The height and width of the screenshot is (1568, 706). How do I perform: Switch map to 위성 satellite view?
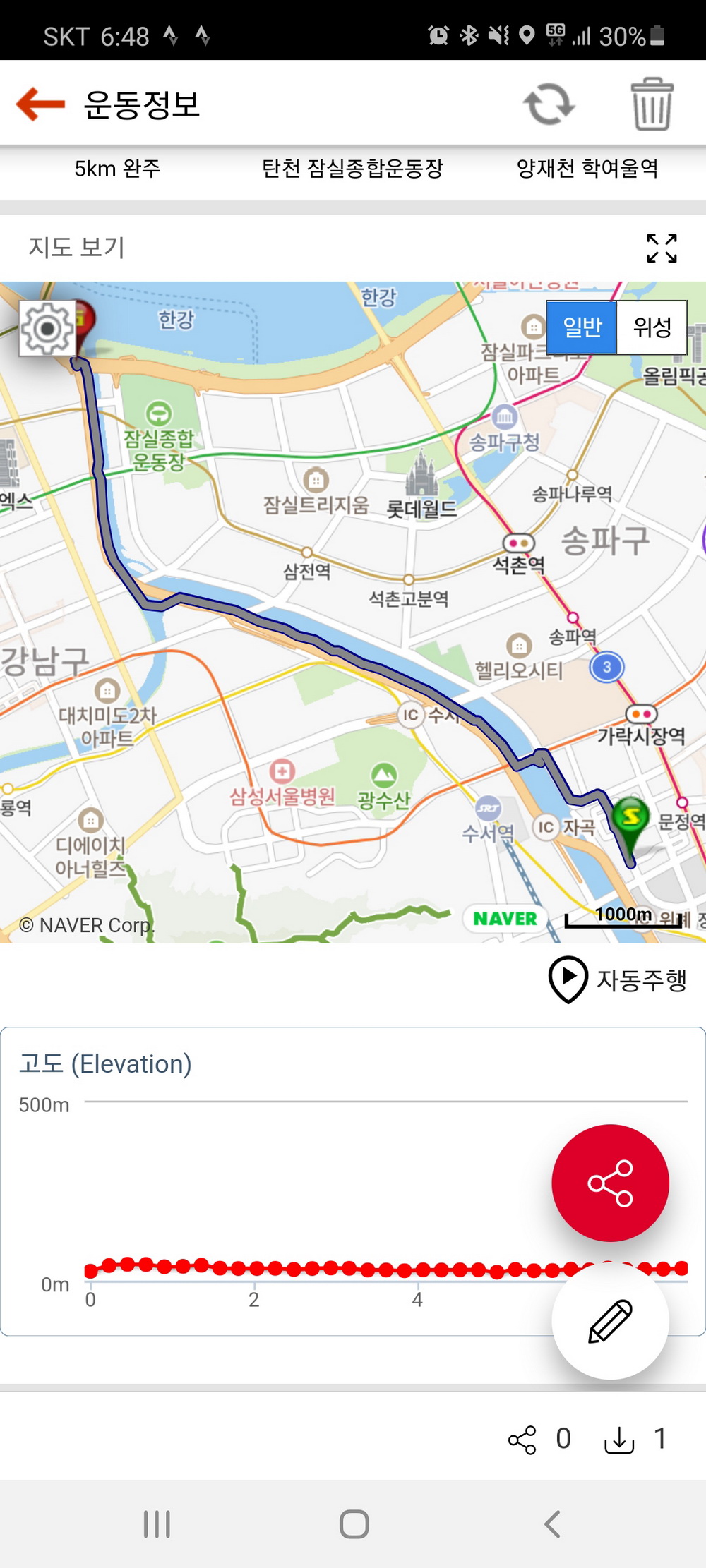click(652, 327)
